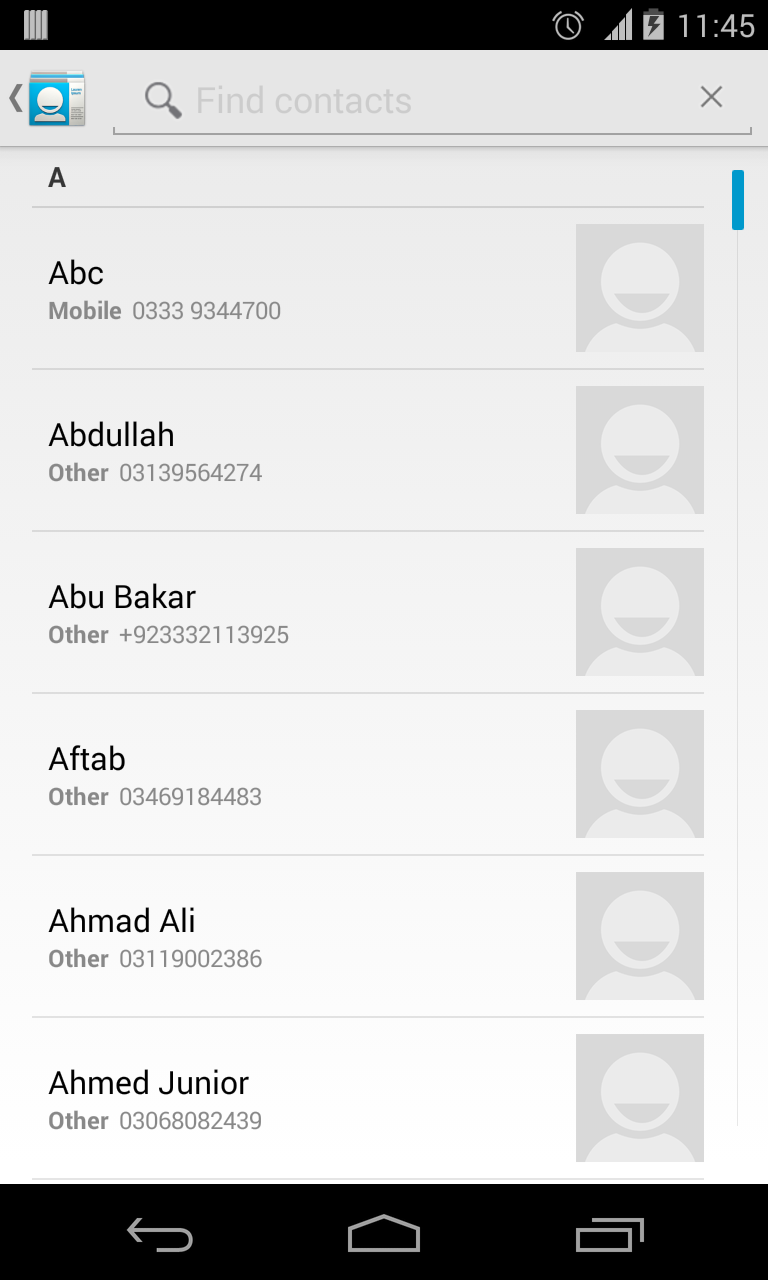768x1280 pixels.
Task: Tap Ahmad Ali's profile picture
Action: pos(640,936)
